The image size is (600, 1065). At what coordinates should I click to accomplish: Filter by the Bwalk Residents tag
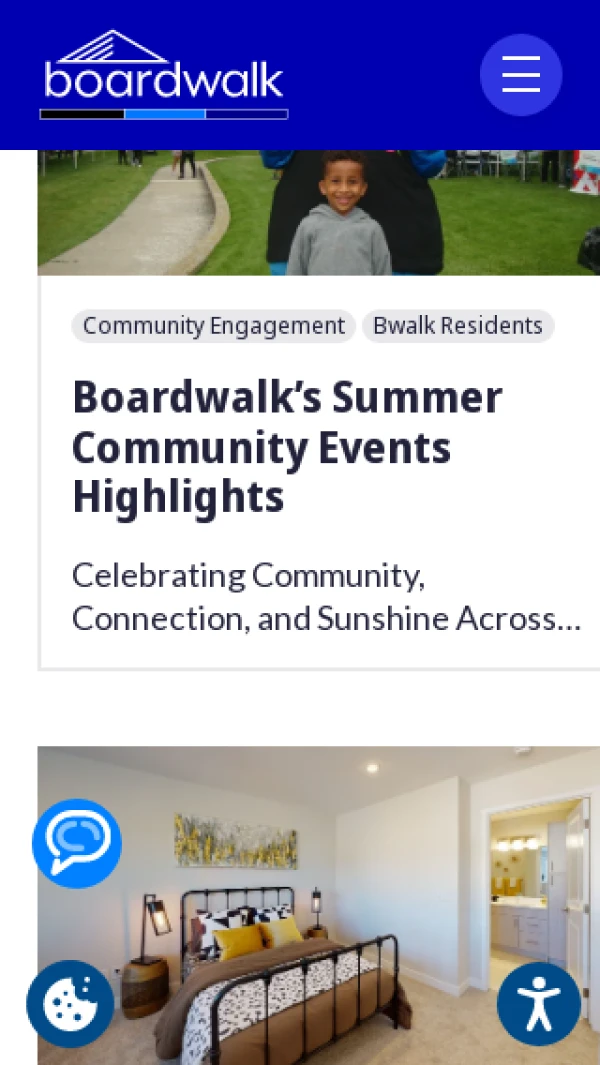(457, 326)
